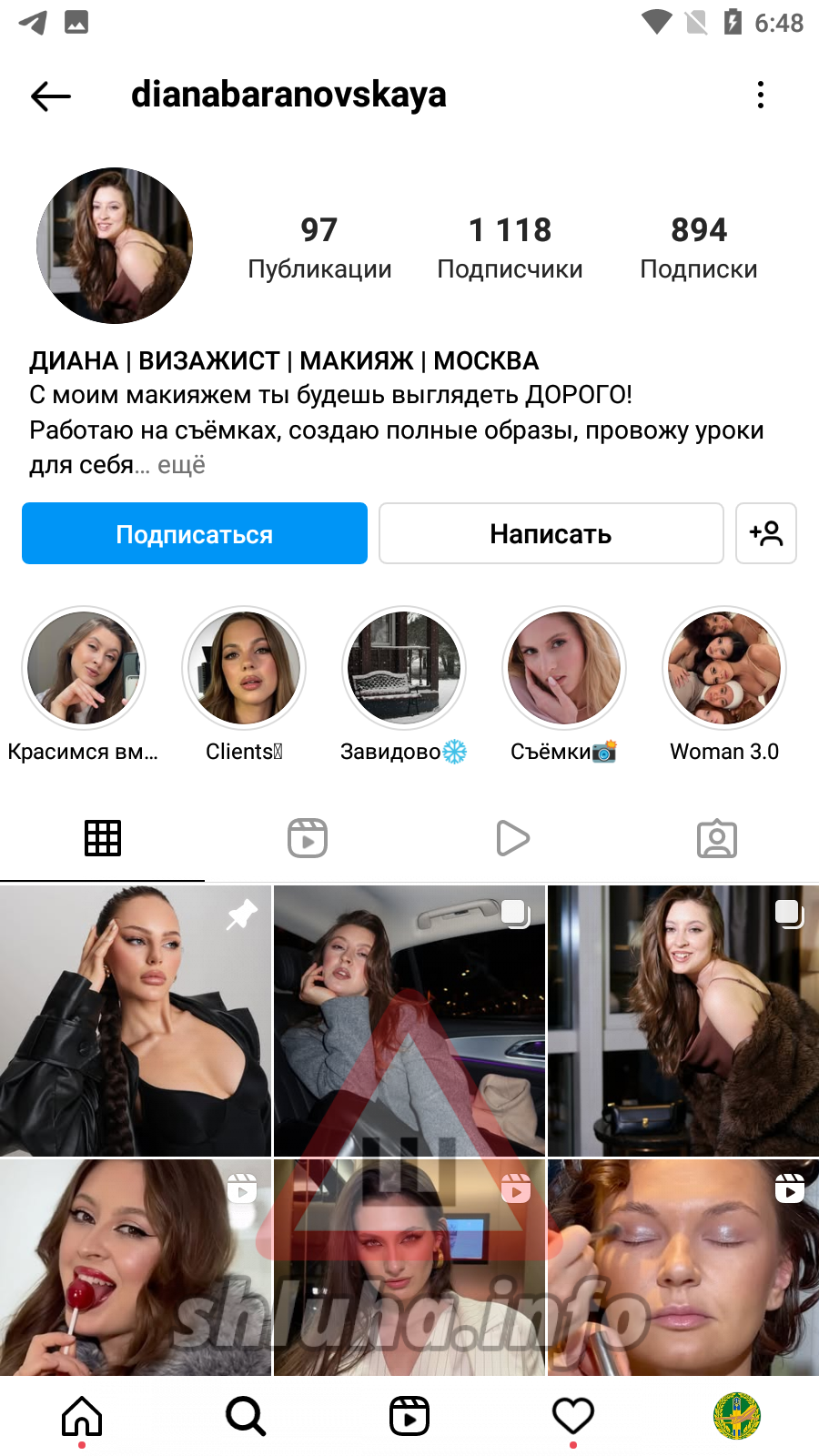Go to the Home feed
The height and width of the screenshot is (1456, 819).
pyautogui.click(x=82, y=1416)
